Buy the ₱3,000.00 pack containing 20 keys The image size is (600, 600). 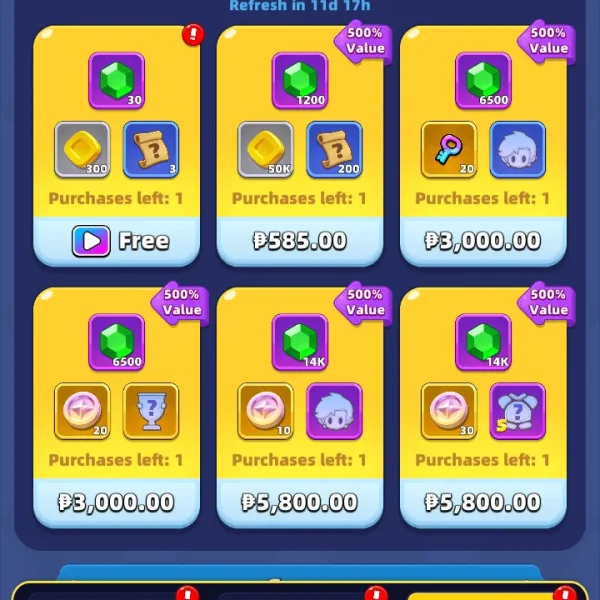point(483,241)
